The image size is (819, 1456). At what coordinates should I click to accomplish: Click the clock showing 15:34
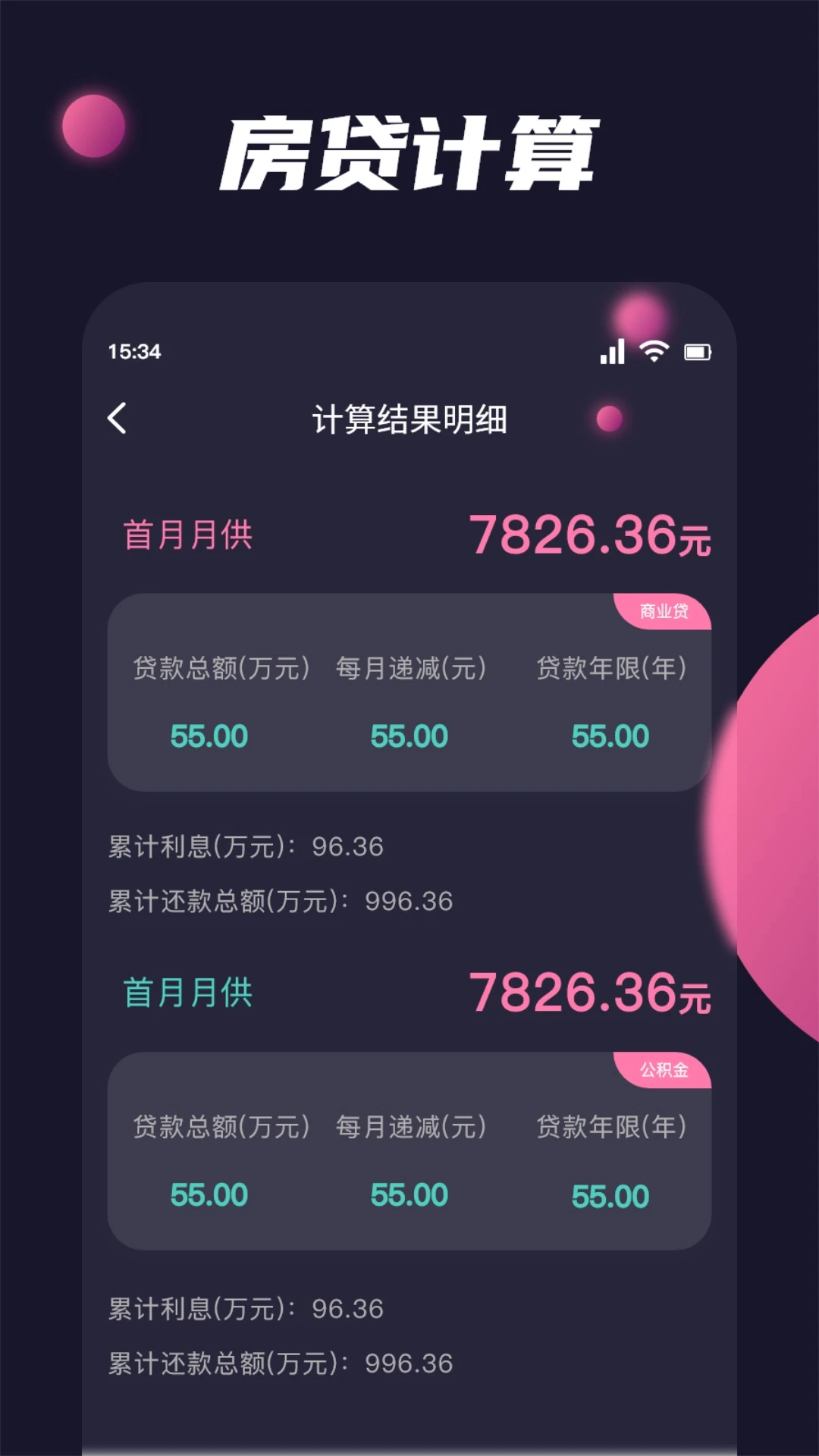[133, 350]
